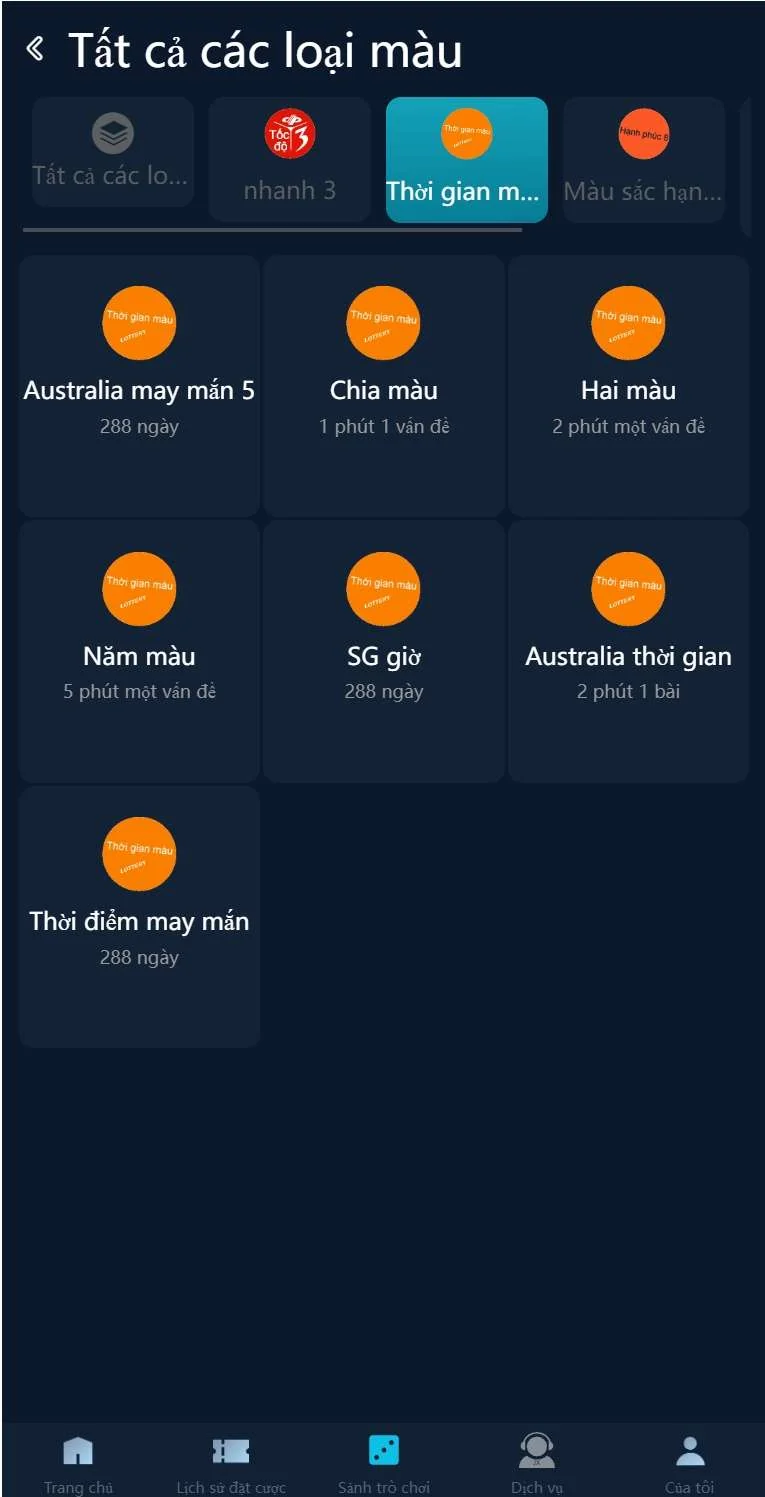The height and width of the screenshot is (1497, 765).
Task: Switch to the Tất cả các loại tab
Action: click(112, 152)
